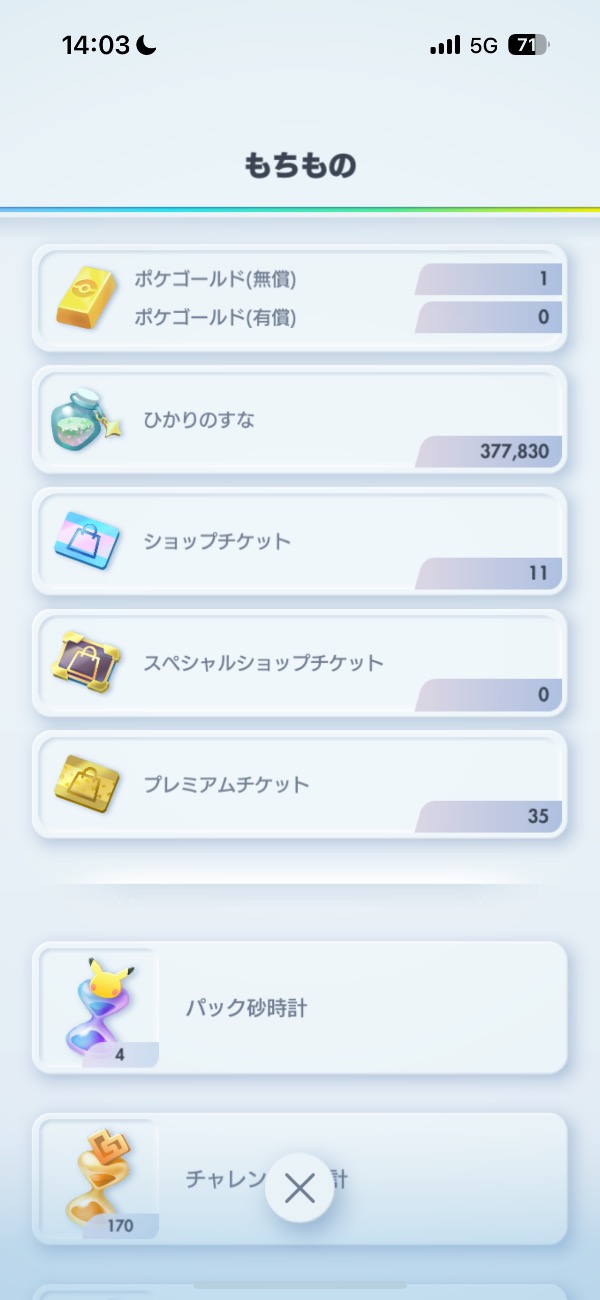The width and height of the screenshot is (600, 1300).
Task: Open スペシャルショップチケット details
Action: tap(299, 663)
